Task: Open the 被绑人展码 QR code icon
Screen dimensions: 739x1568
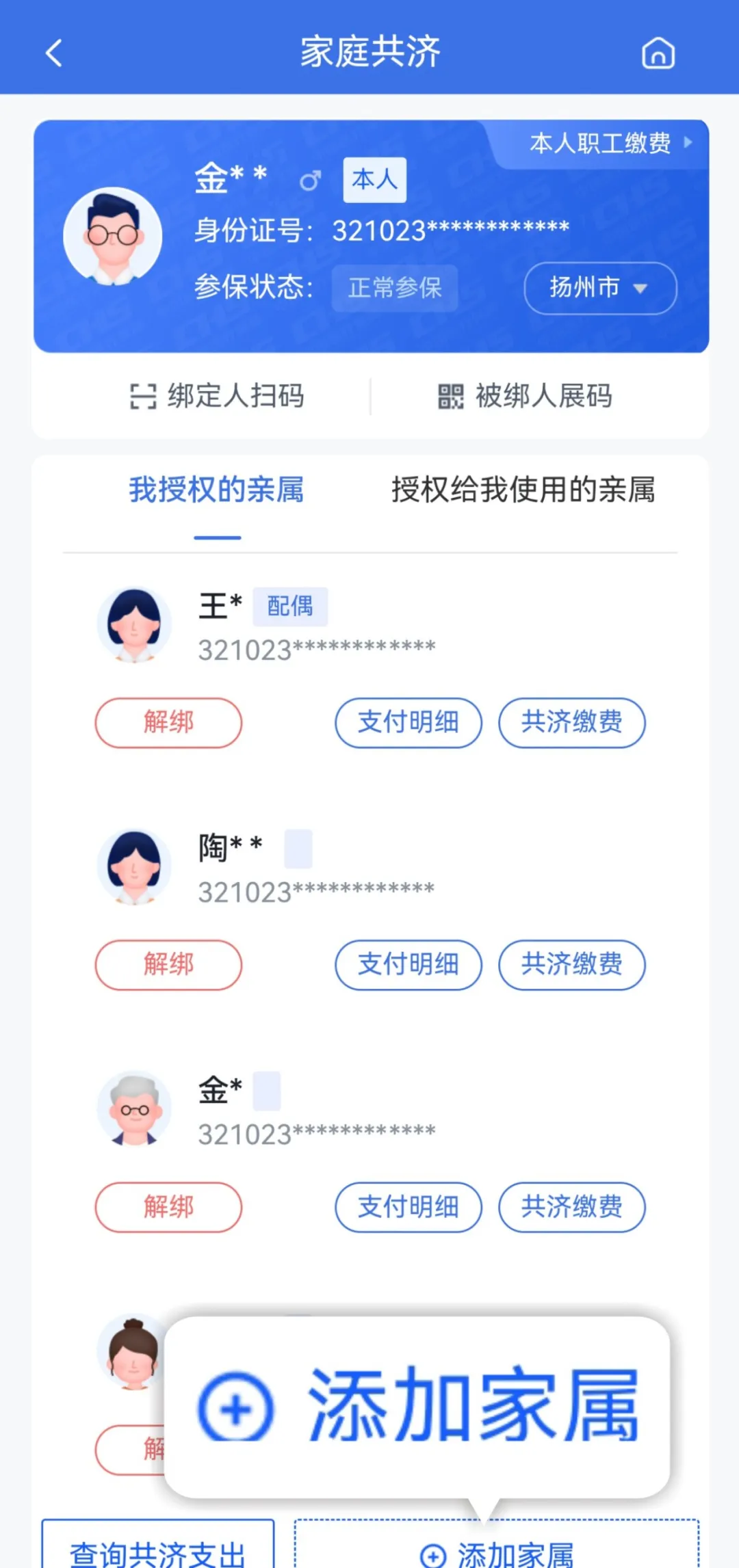Action: (451, 395)
